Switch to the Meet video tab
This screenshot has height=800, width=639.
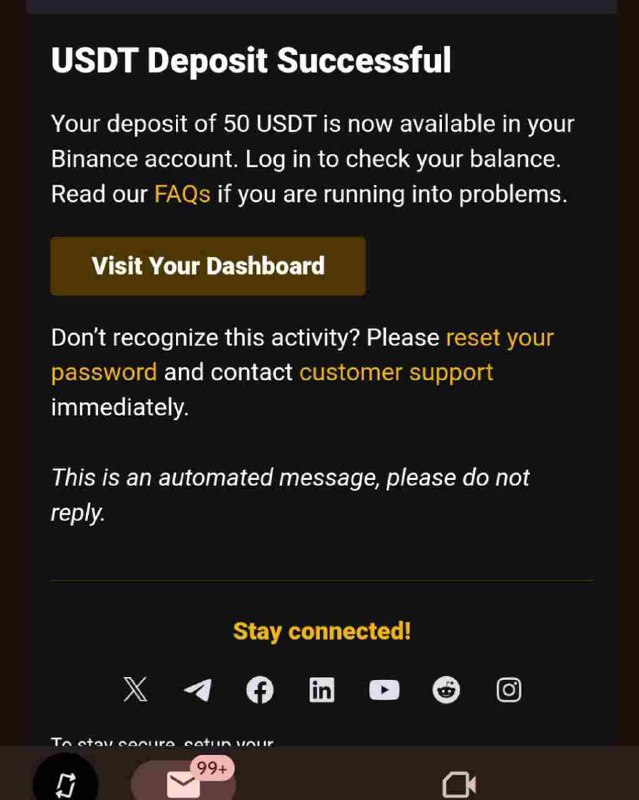[459, 785]
